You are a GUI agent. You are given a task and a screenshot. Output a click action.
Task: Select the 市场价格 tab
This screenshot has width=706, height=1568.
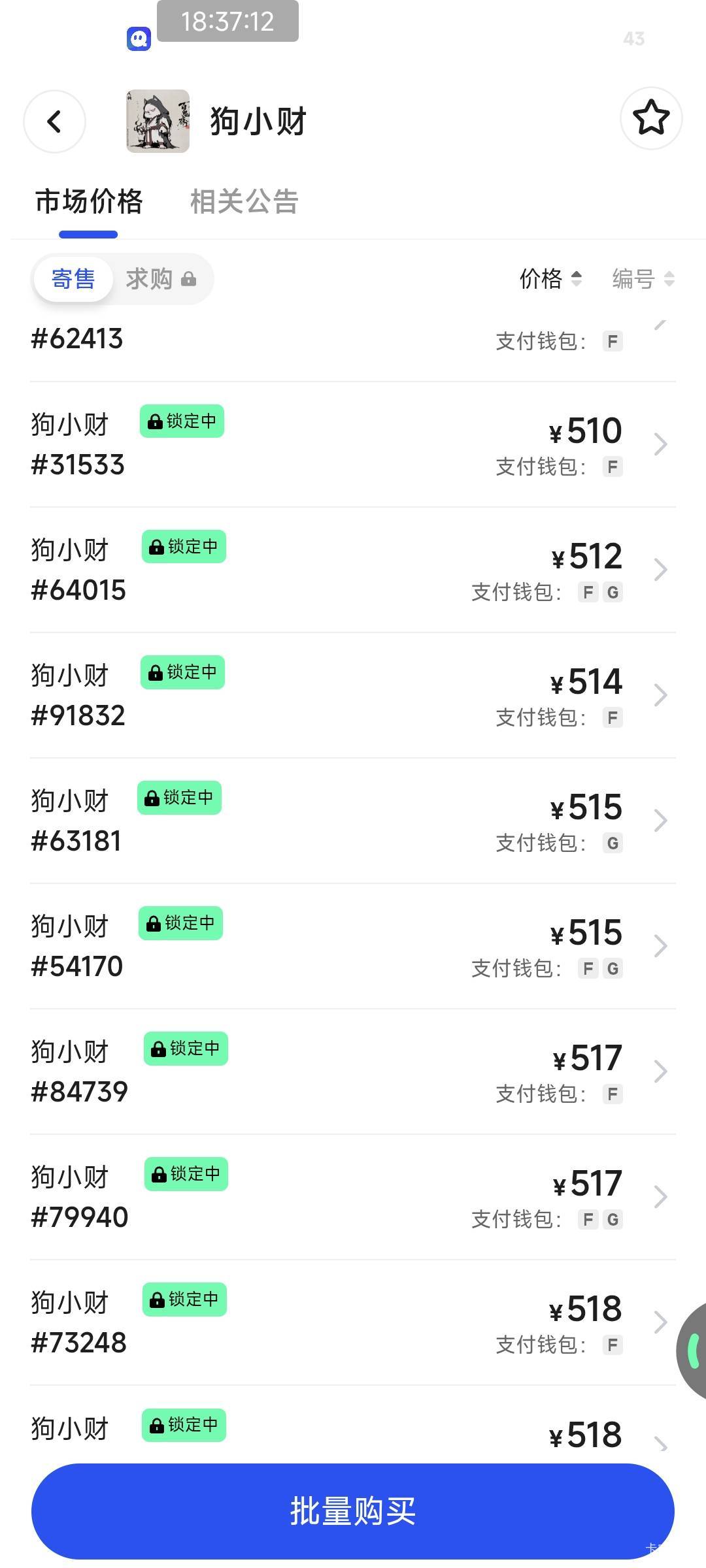[89, 201]
